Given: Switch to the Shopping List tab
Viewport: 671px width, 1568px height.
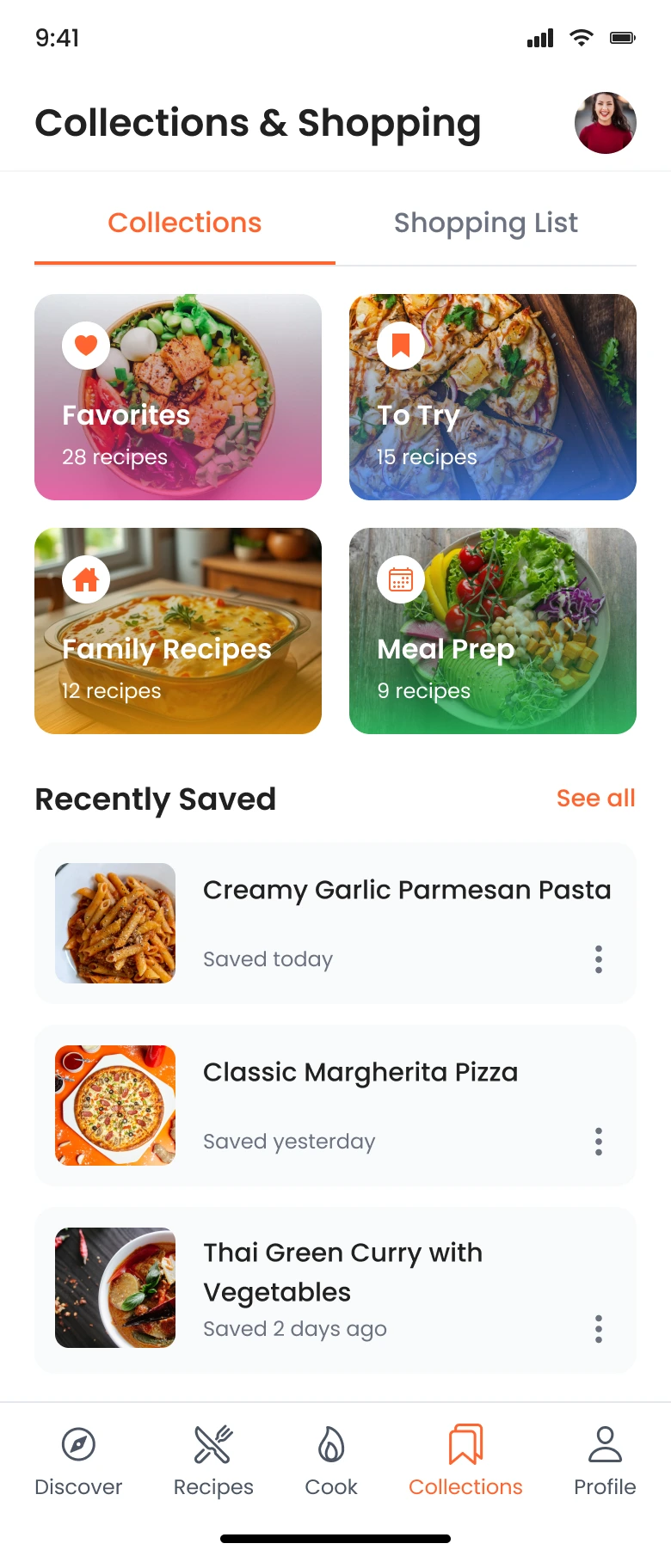Looking at the screenshot, I should click(485, 224).
